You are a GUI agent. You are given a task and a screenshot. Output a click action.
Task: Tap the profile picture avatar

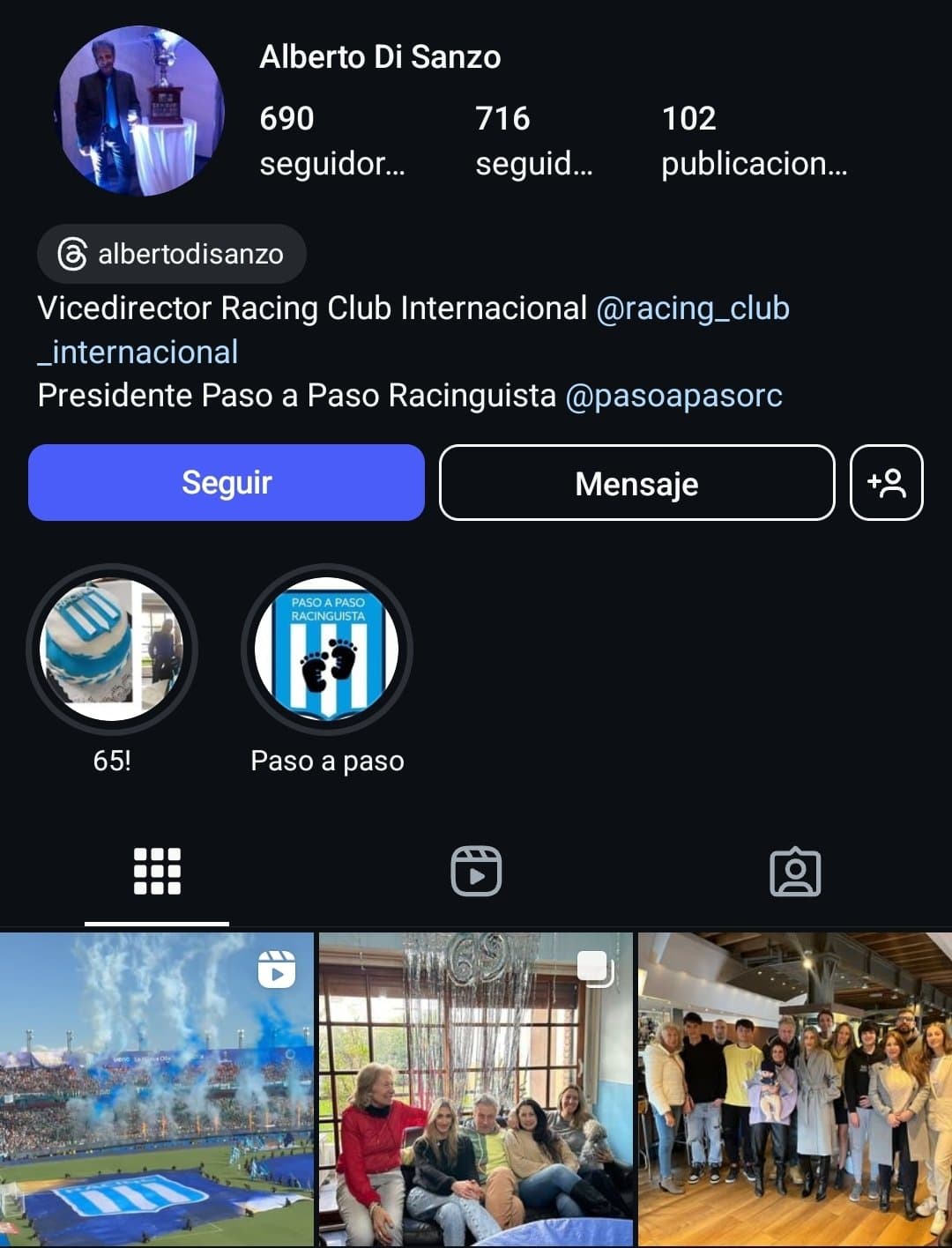tap(141, 111)
